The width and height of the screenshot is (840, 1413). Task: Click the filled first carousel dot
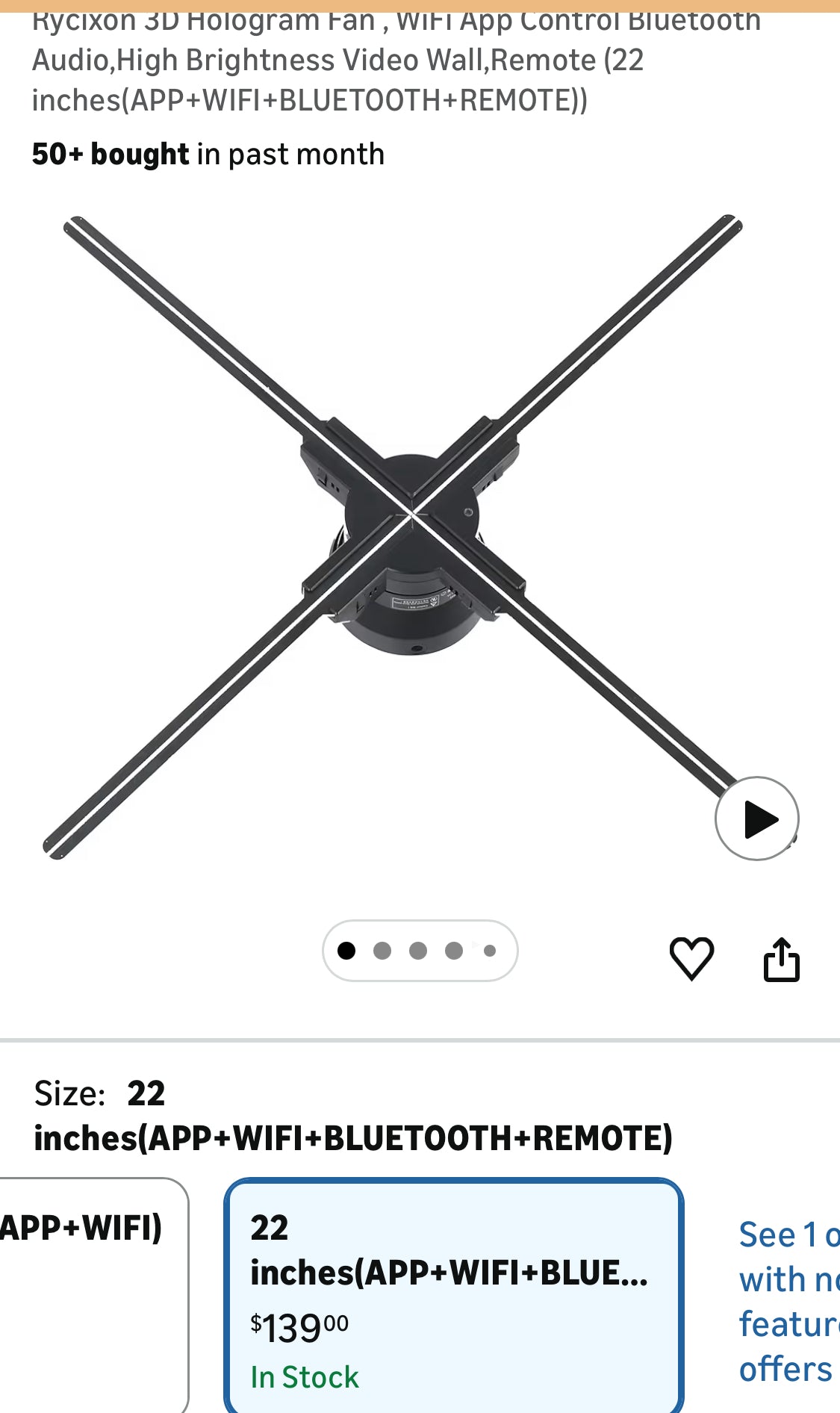pos(348,949)
